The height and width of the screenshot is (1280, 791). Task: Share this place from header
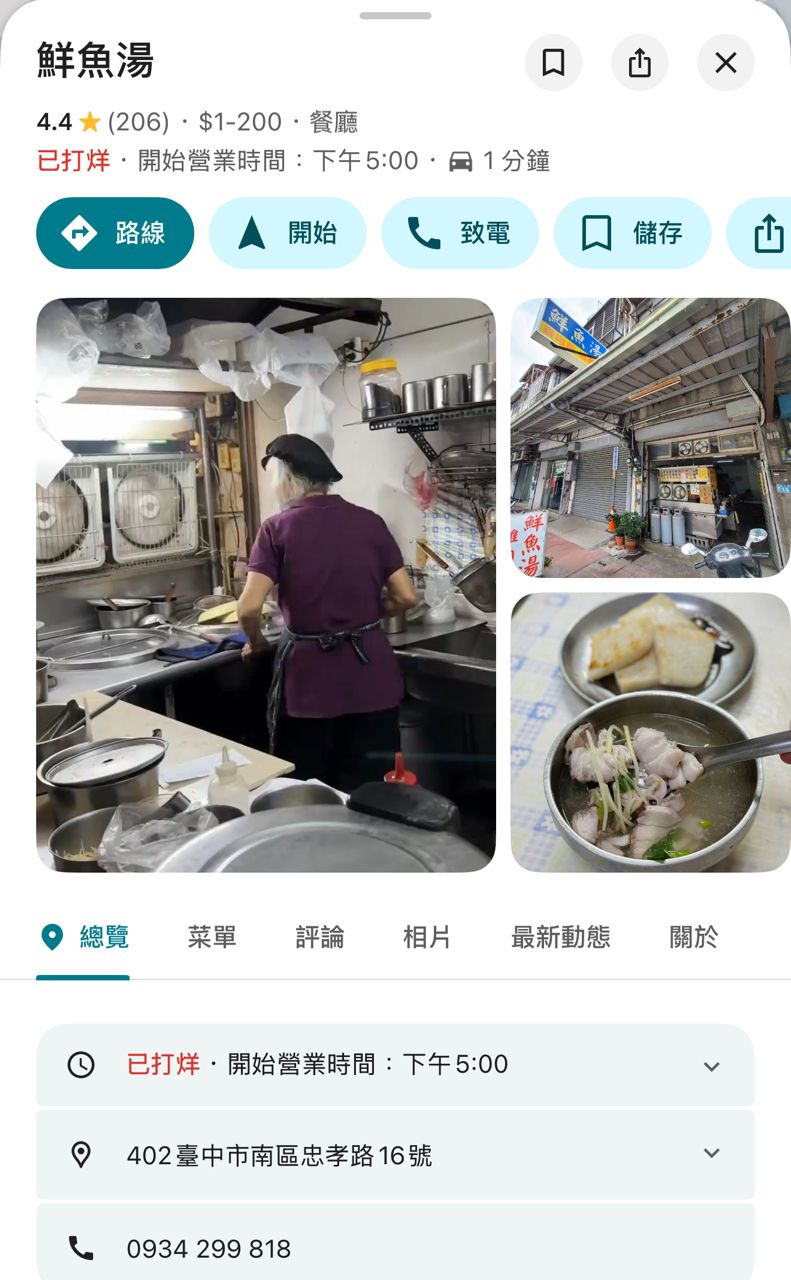[x=640, y=63]
